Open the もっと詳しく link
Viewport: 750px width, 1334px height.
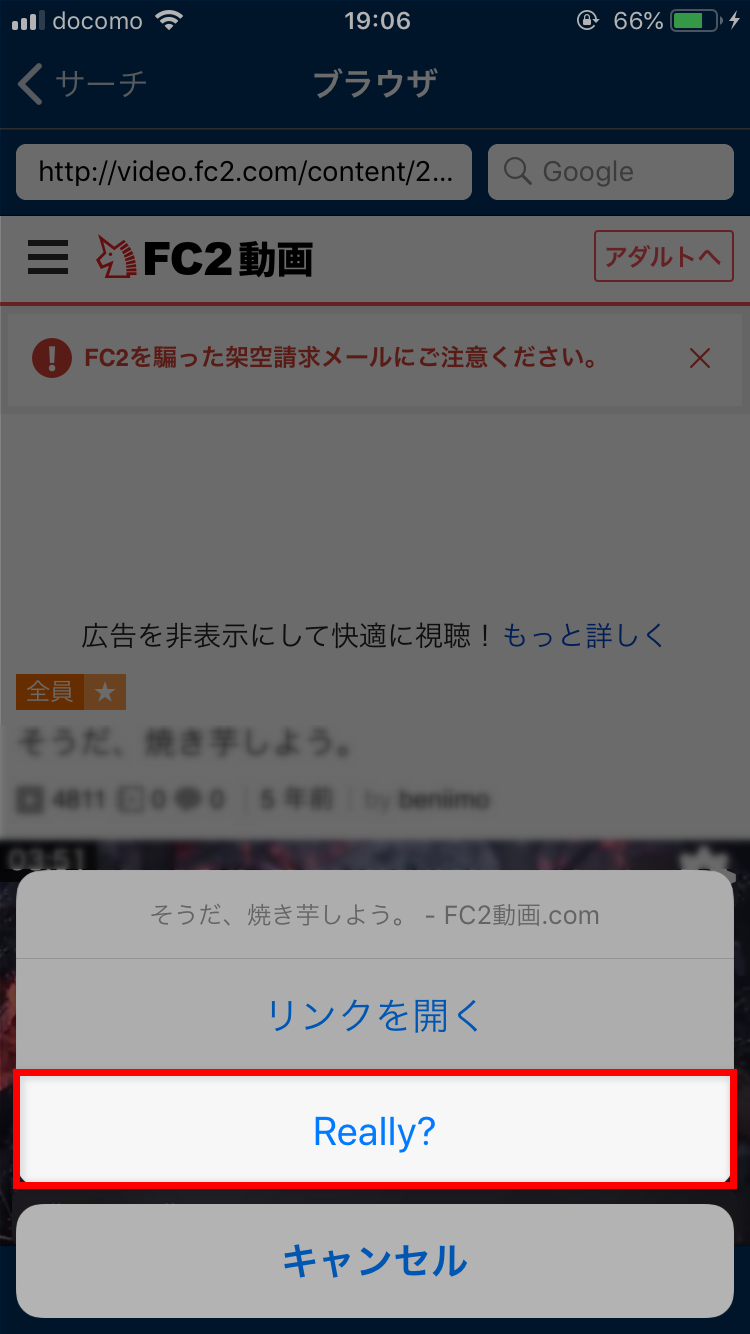pos(584,634)
